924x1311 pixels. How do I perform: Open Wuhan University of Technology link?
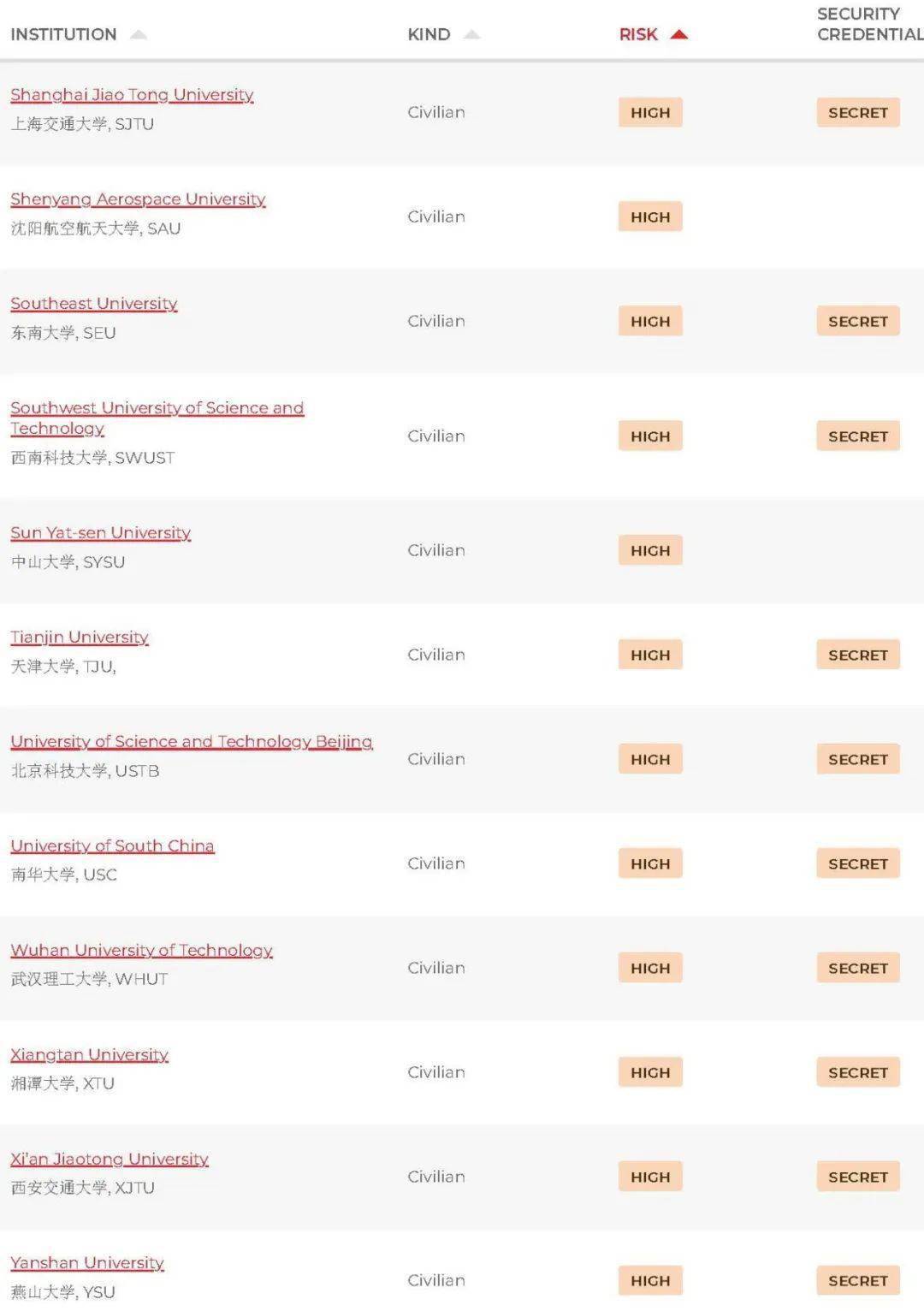pyautogui.click(x=141, y=951)
